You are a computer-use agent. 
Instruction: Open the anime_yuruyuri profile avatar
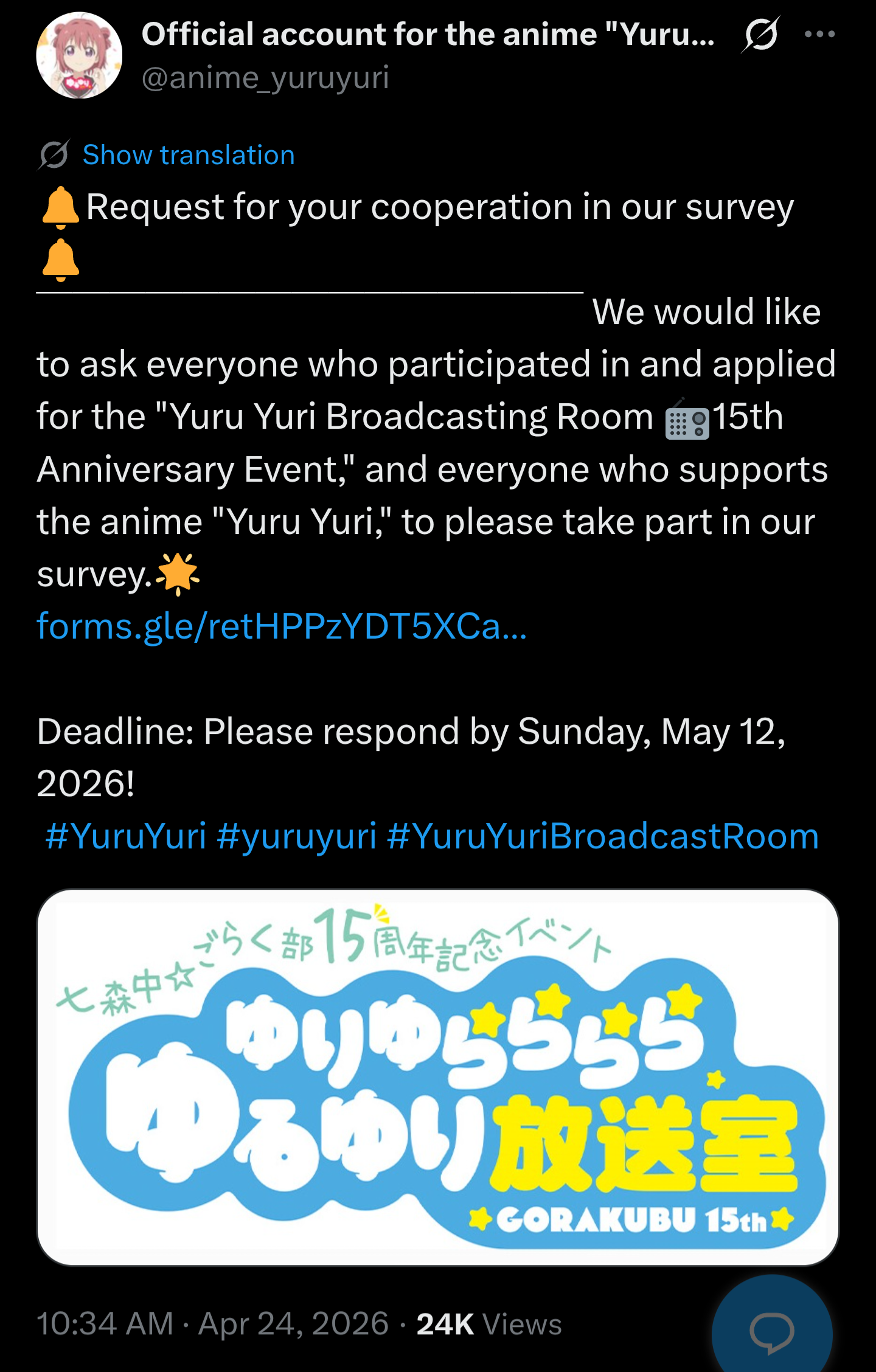[x=79, y=55]
